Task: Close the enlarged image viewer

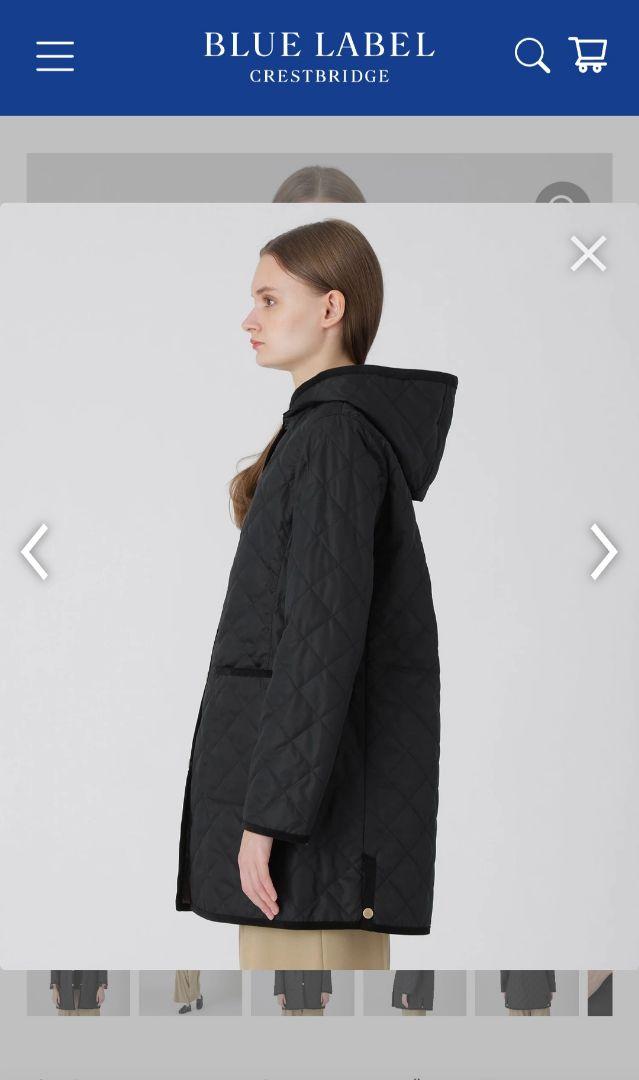Action: click(588, 254)
